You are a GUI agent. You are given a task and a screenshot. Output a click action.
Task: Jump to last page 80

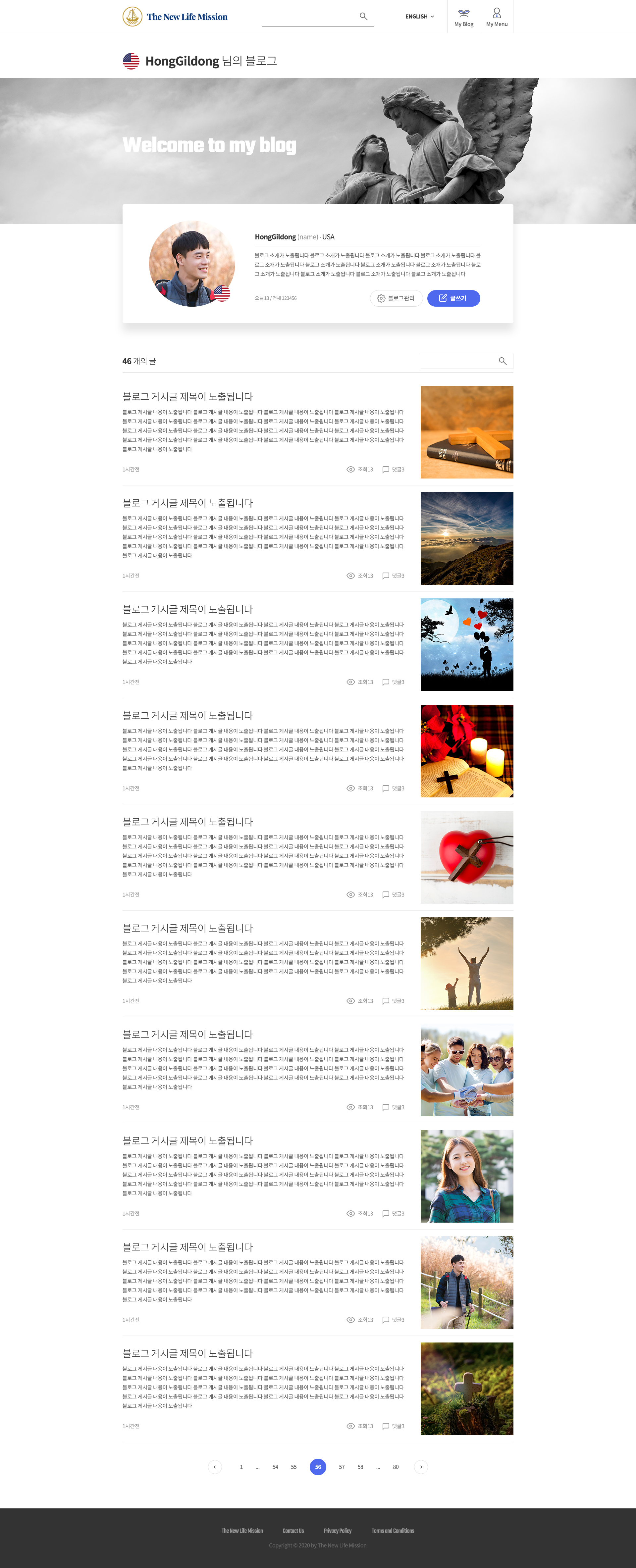[x=396, y=1467]
